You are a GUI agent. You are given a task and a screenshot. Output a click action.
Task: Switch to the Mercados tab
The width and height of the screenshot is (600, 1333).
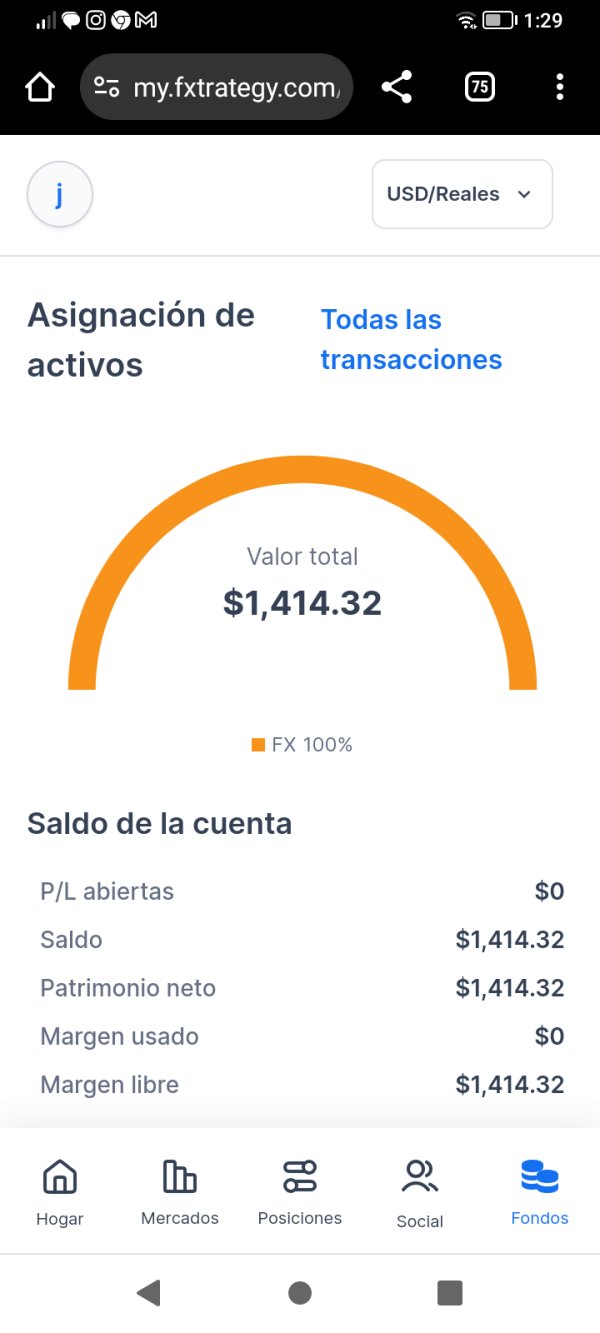point(180,1191)
